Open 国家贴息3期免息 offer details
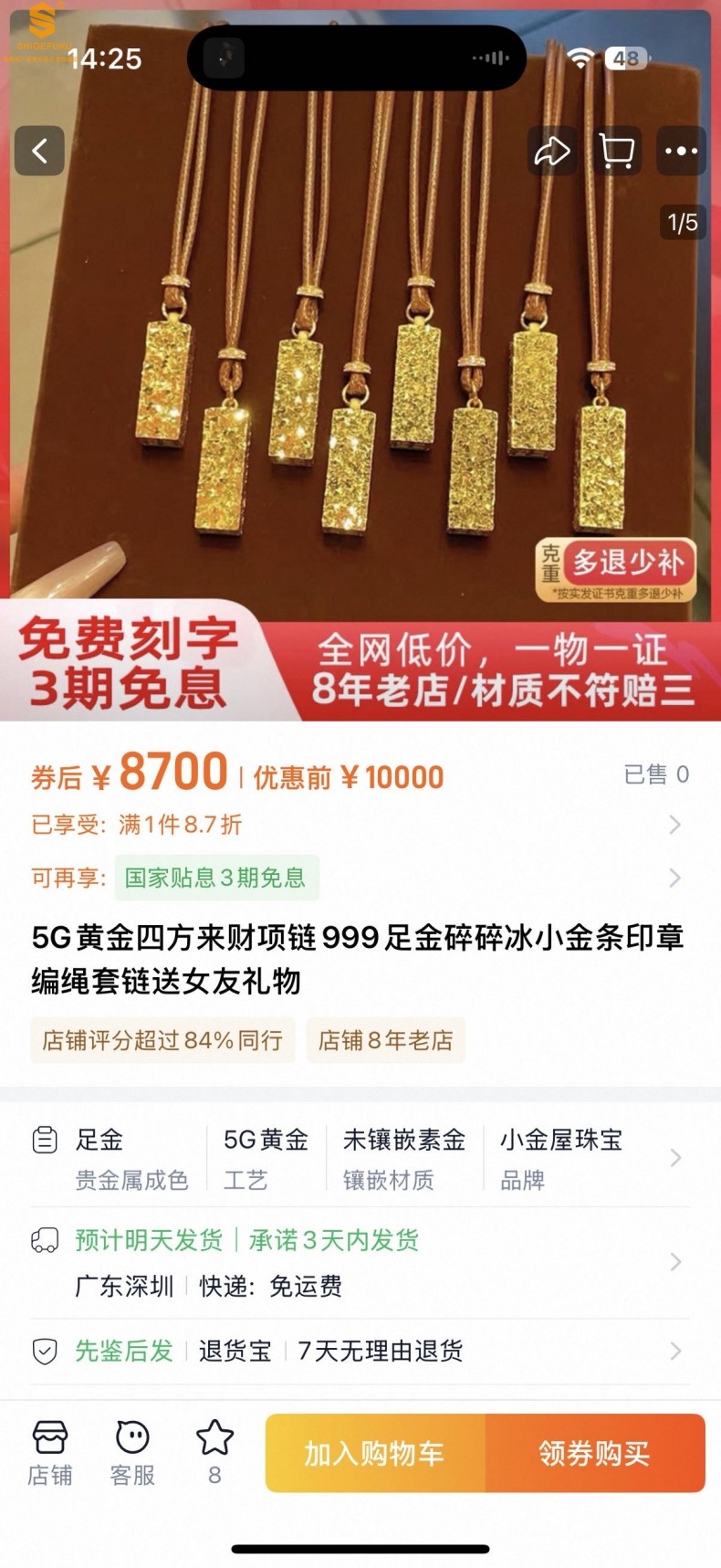721x1568 pixels. click(x=216, y=878)
